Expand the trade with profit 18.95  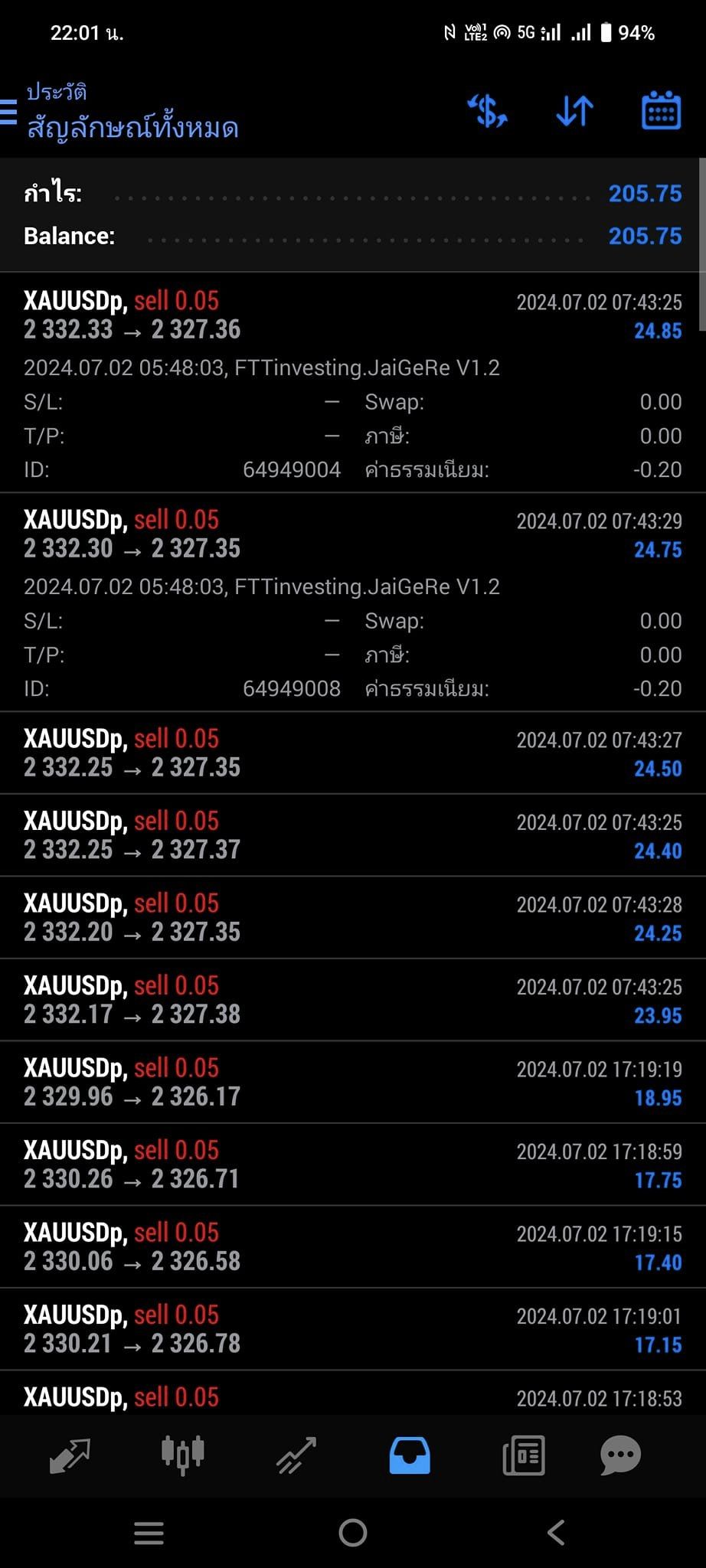(353, 1083)
